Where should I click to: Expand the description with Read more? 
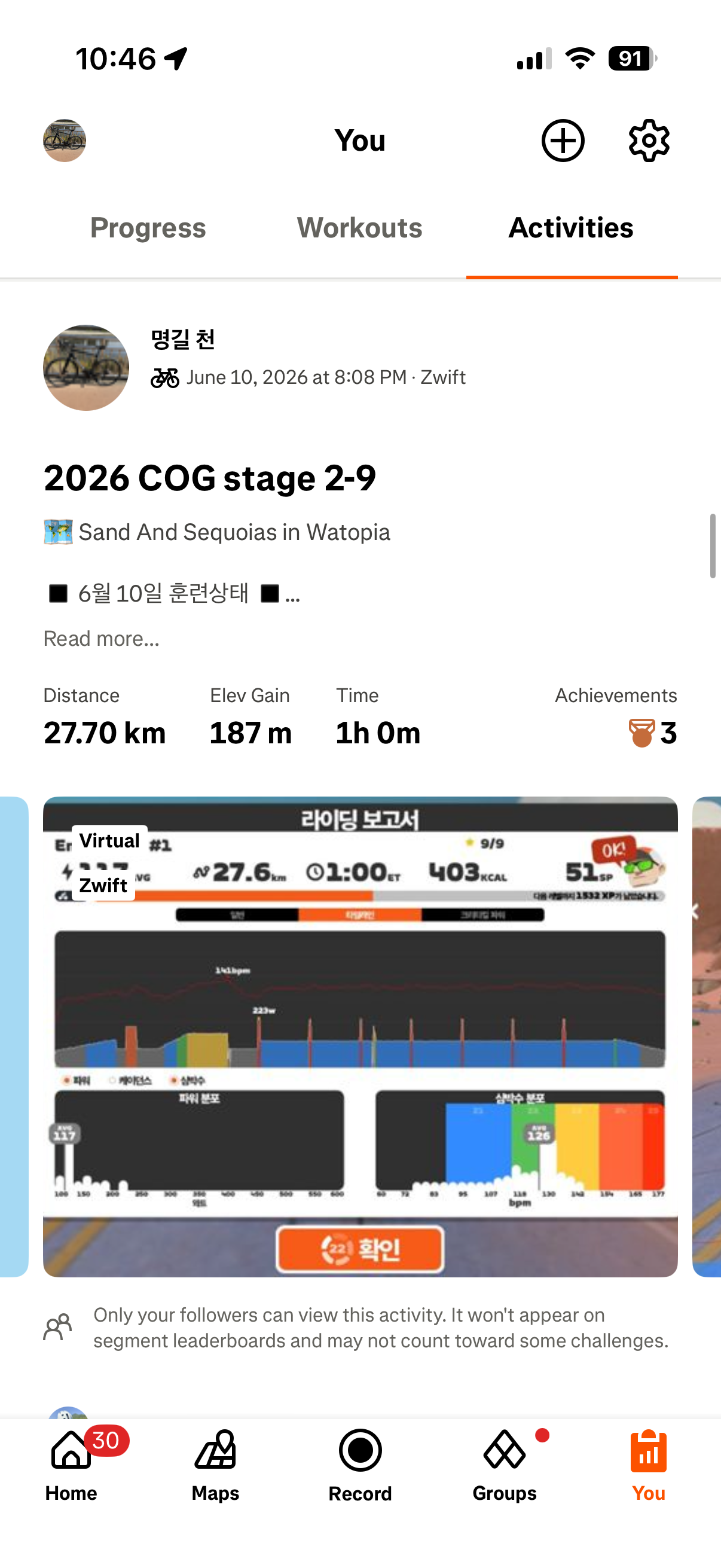point(102,639)
